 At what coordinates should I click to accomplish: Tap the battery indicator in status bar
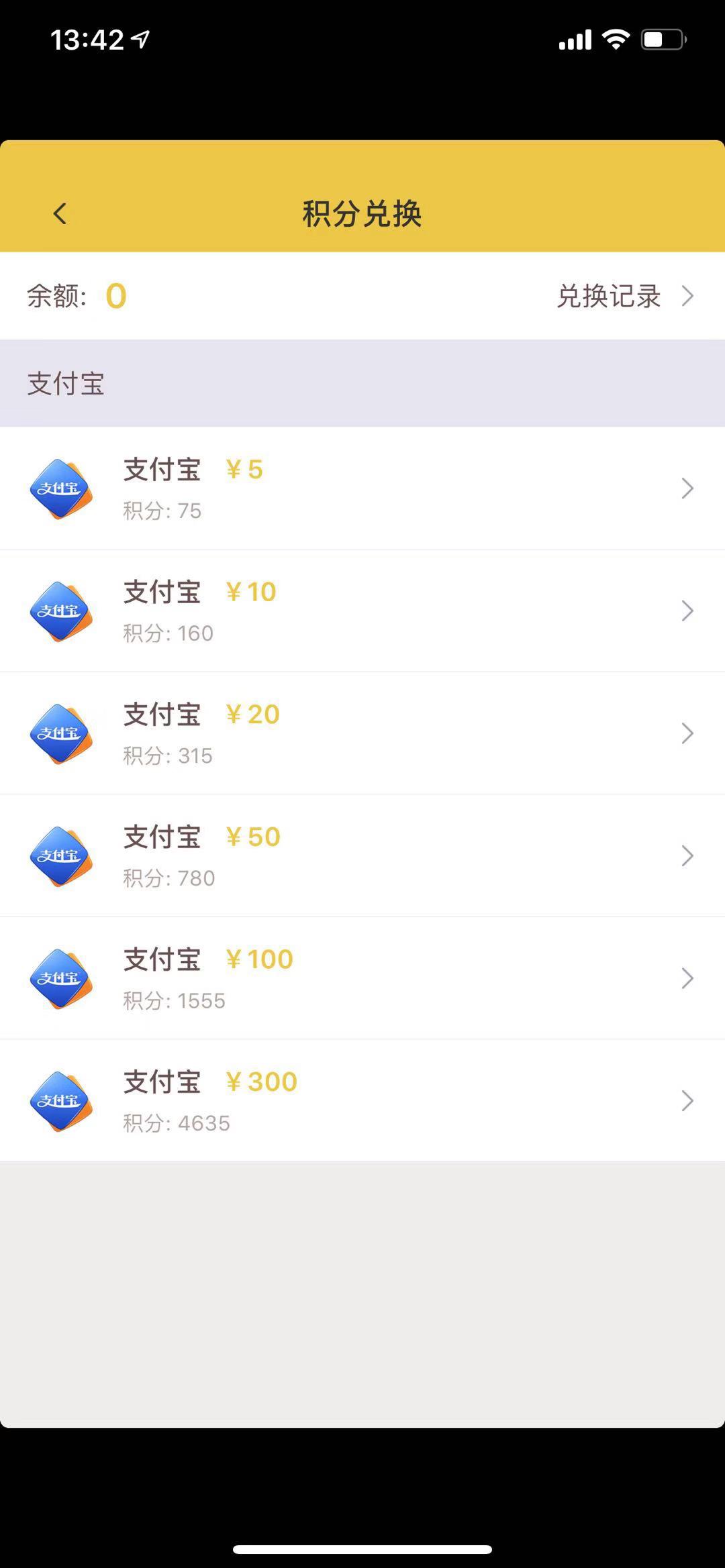pos(661,40)
